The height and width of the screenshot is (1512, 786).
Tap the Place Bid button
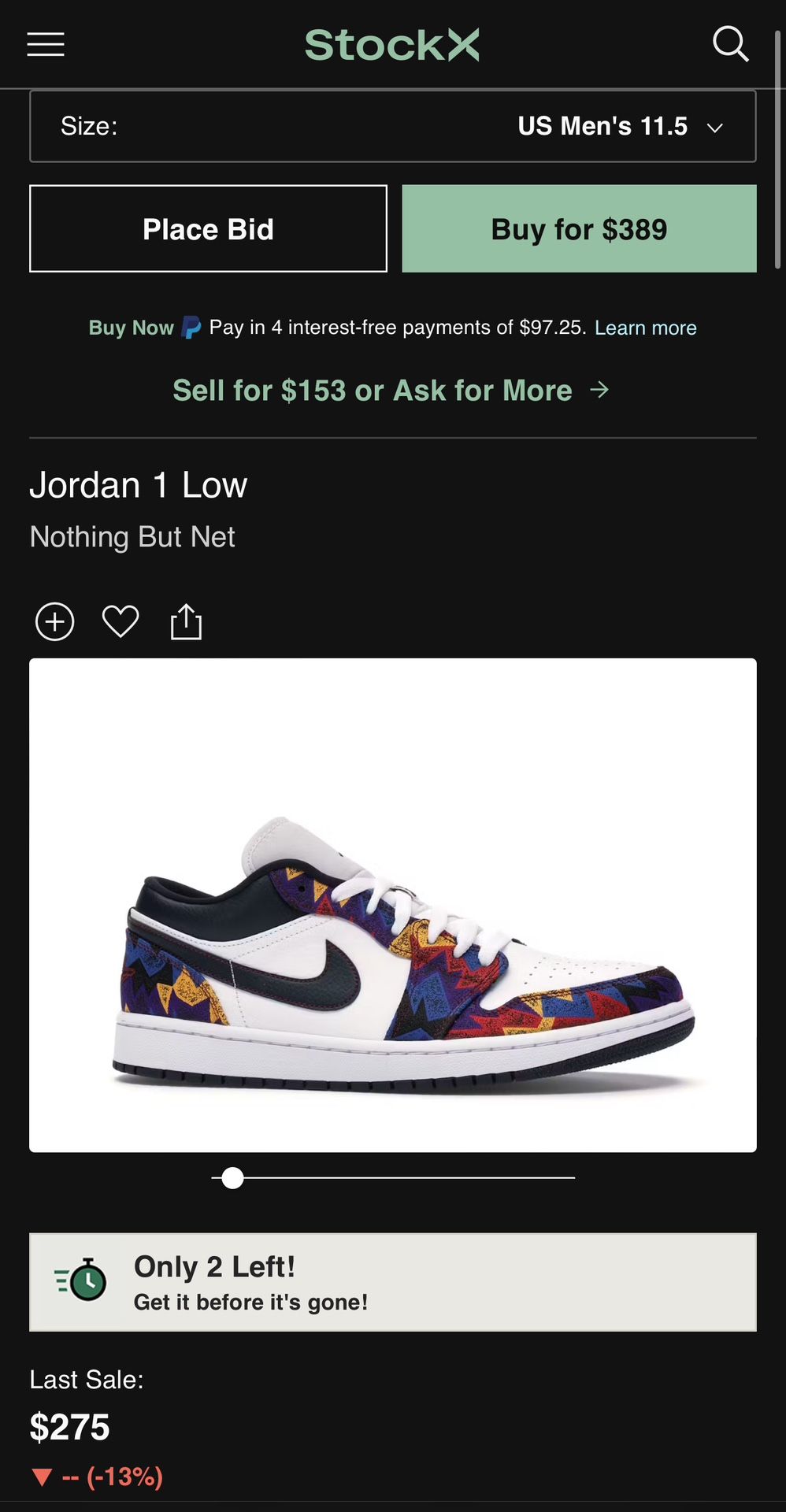tap(208, 229)
